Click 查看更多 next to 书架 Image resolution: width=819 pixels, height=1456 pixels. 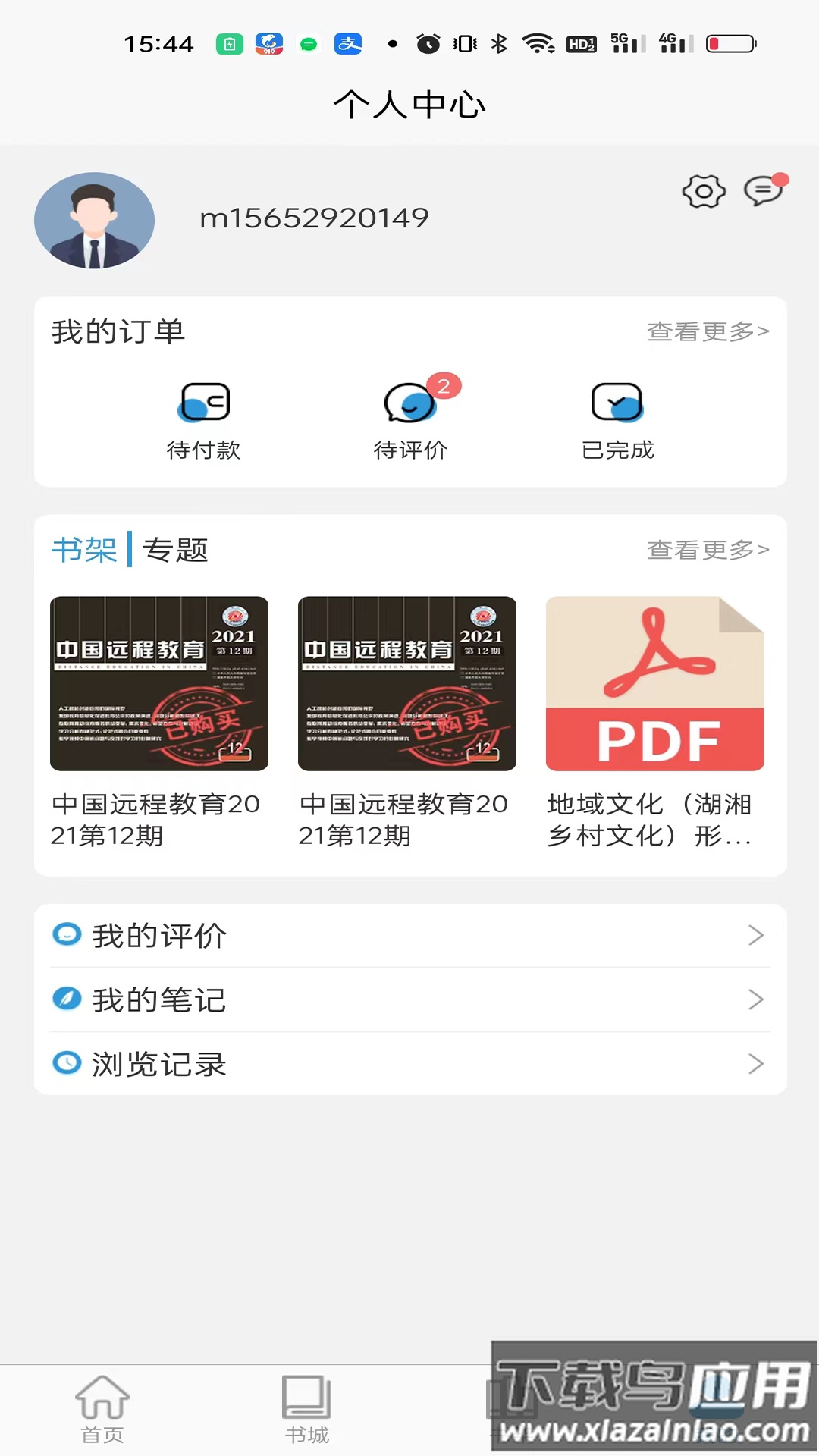click(x=707, y=549)
